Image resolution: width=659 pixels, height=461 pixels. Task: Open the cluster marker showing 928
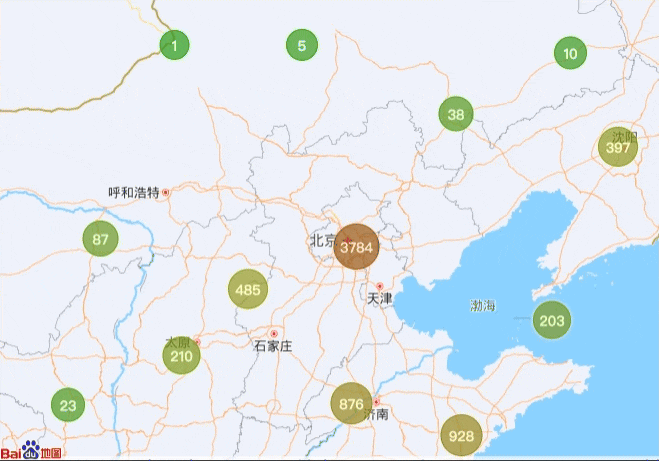pyautogui.click(x=461, y=436)
